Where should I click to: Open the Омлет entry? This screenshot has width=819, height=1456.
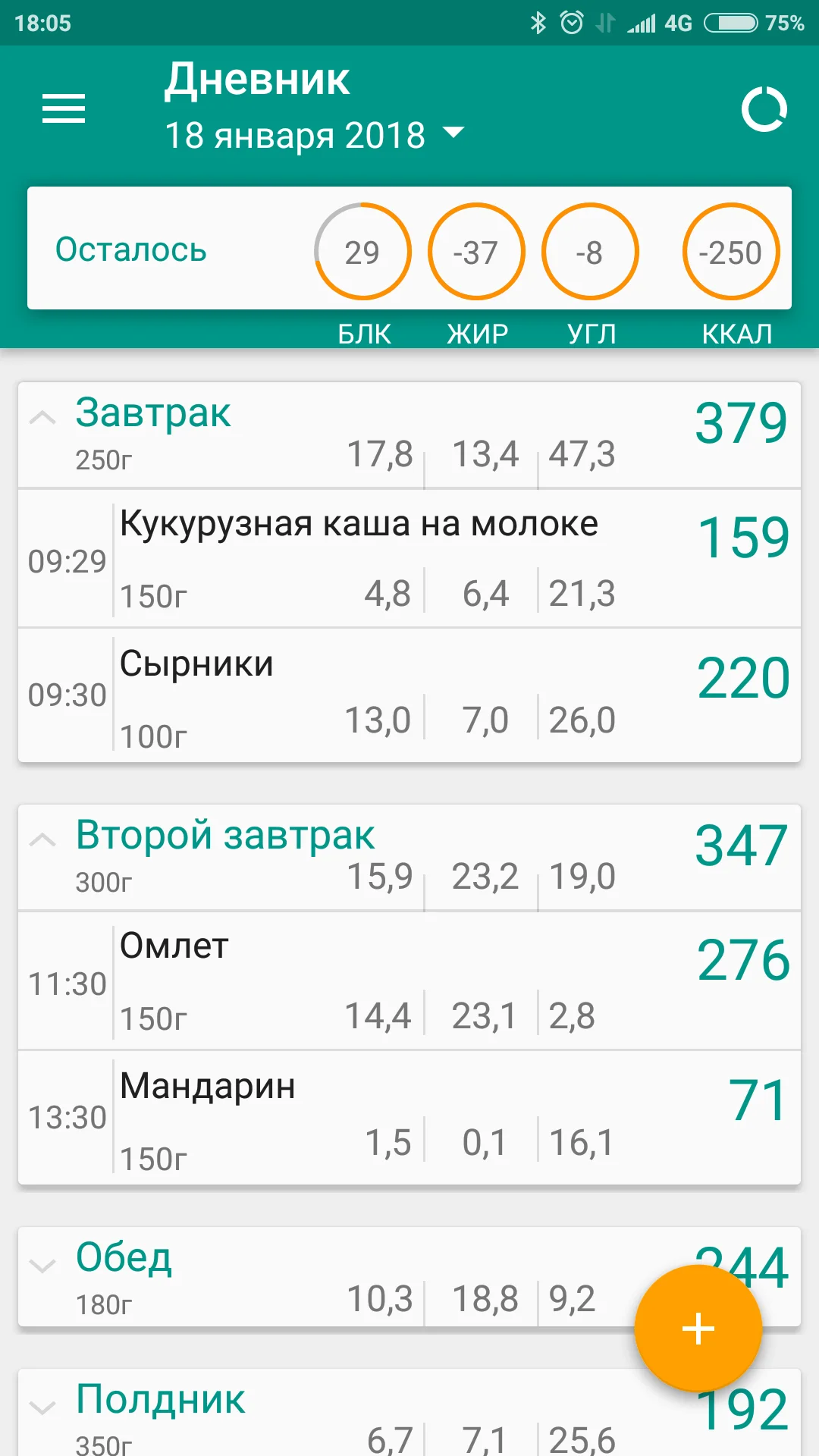pyautogui.click(x=409, y=981)
